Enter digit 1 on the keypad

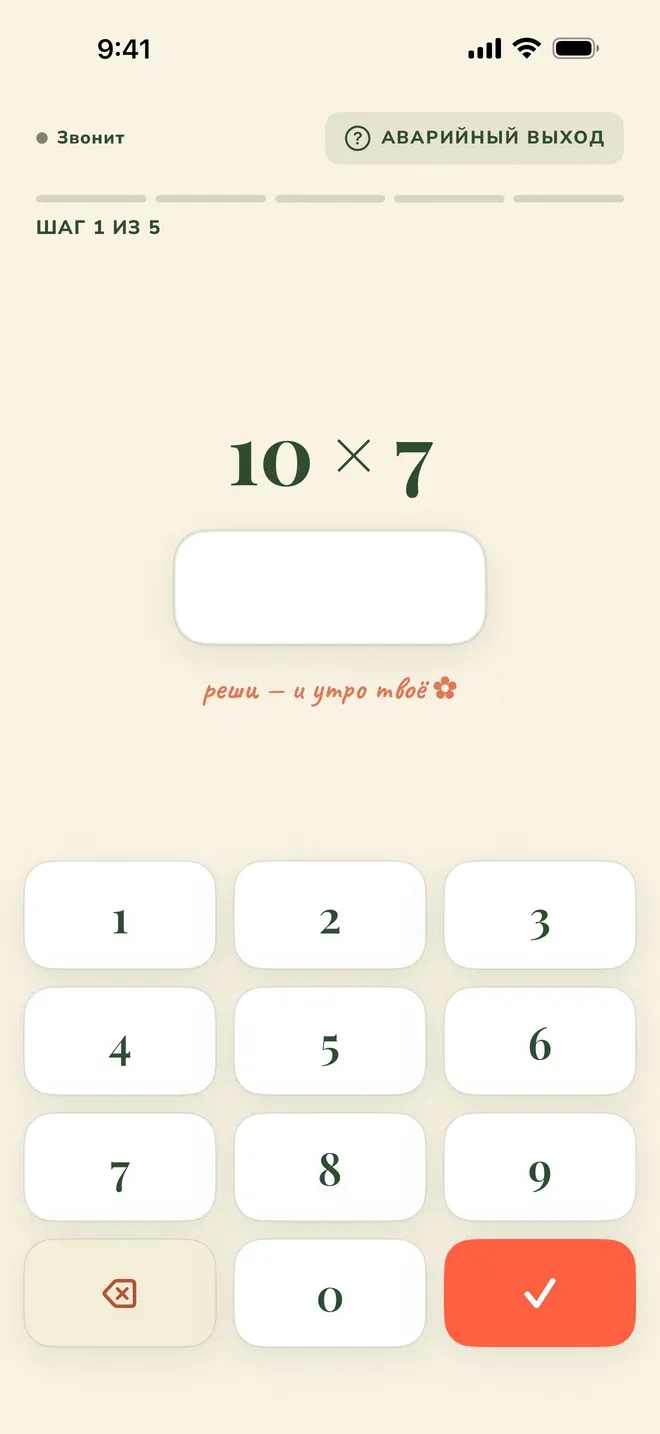click(120, 915)
